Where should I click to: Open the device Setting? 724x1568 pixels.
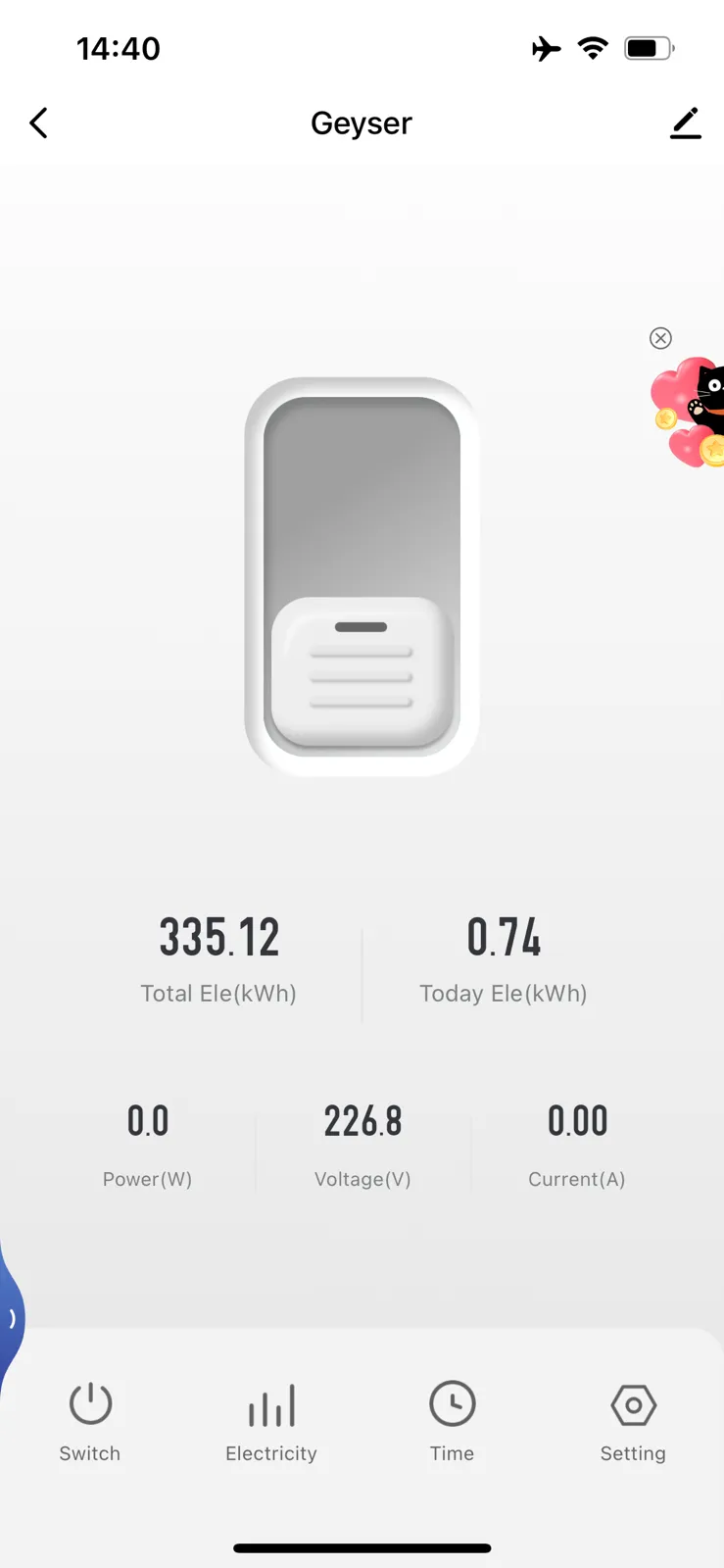pyautogui.click(x=633, y=1422)
